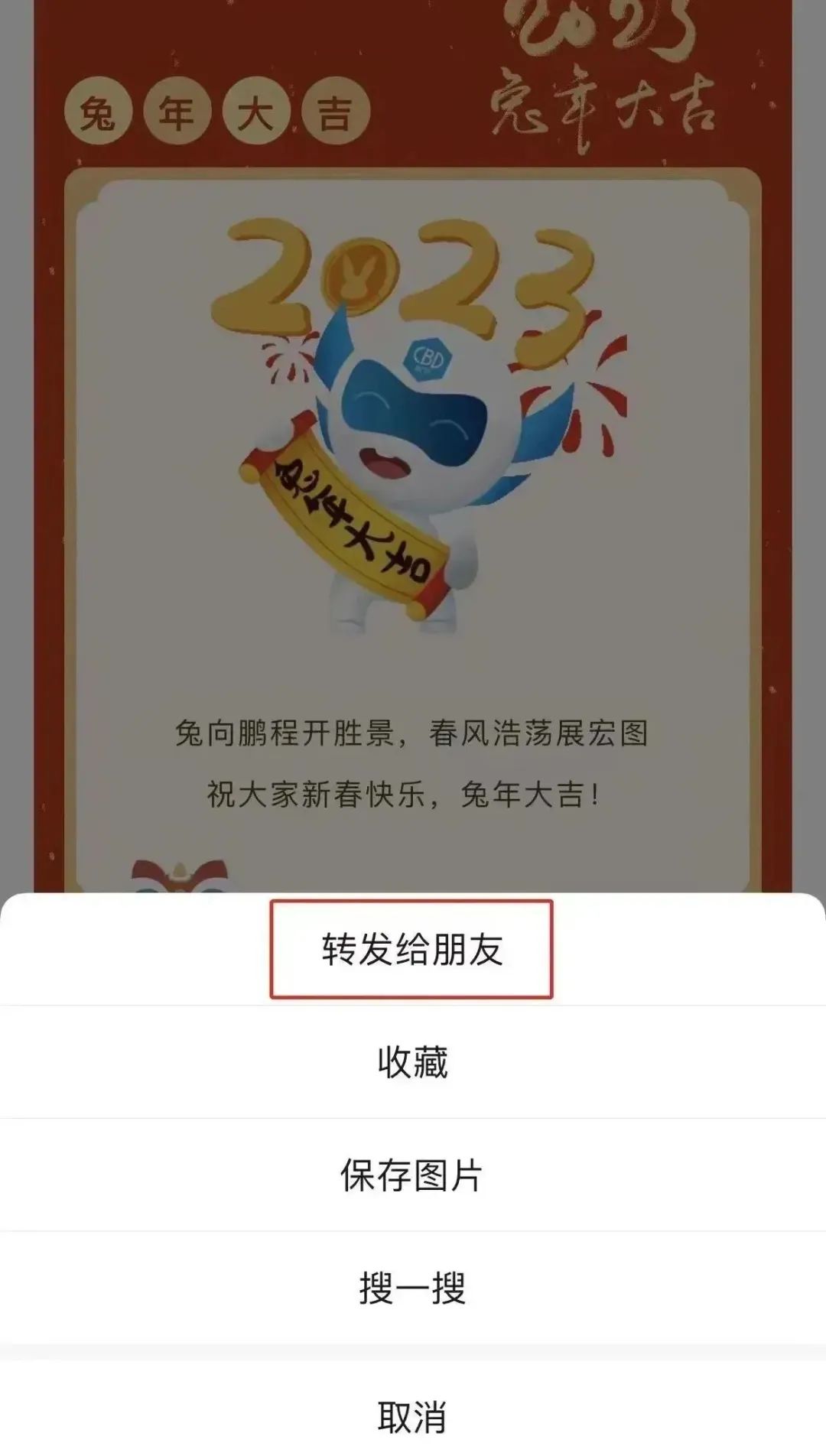826x1456 pixels.
Task: Open 搜一搜 to search the image
Action: 411,1288
